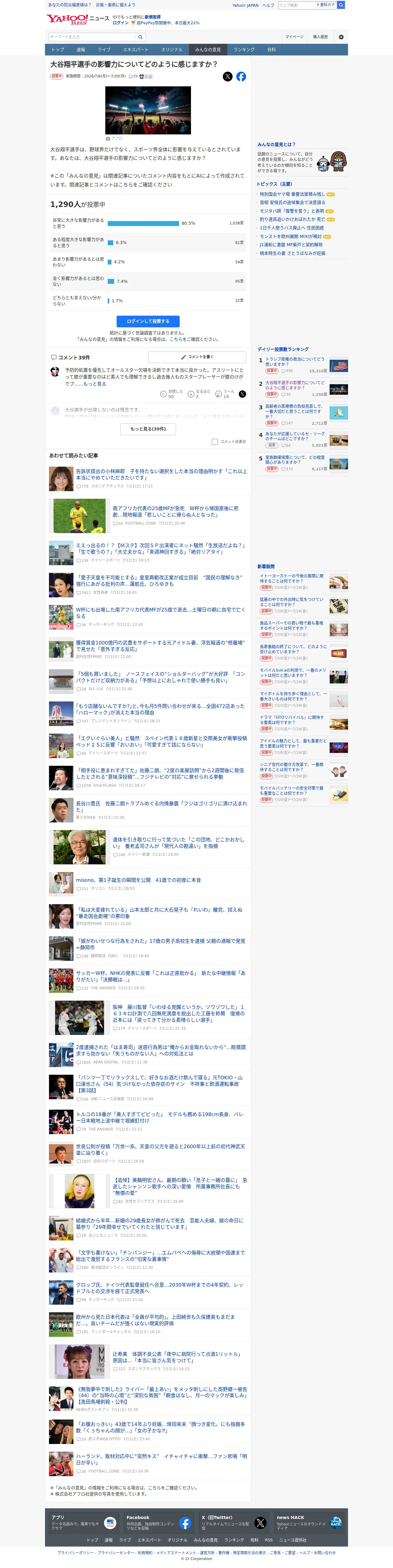Viewport: 393px width, 1568px height.
Task: Switch to the エキスパート tab
Action: point(135,50)
